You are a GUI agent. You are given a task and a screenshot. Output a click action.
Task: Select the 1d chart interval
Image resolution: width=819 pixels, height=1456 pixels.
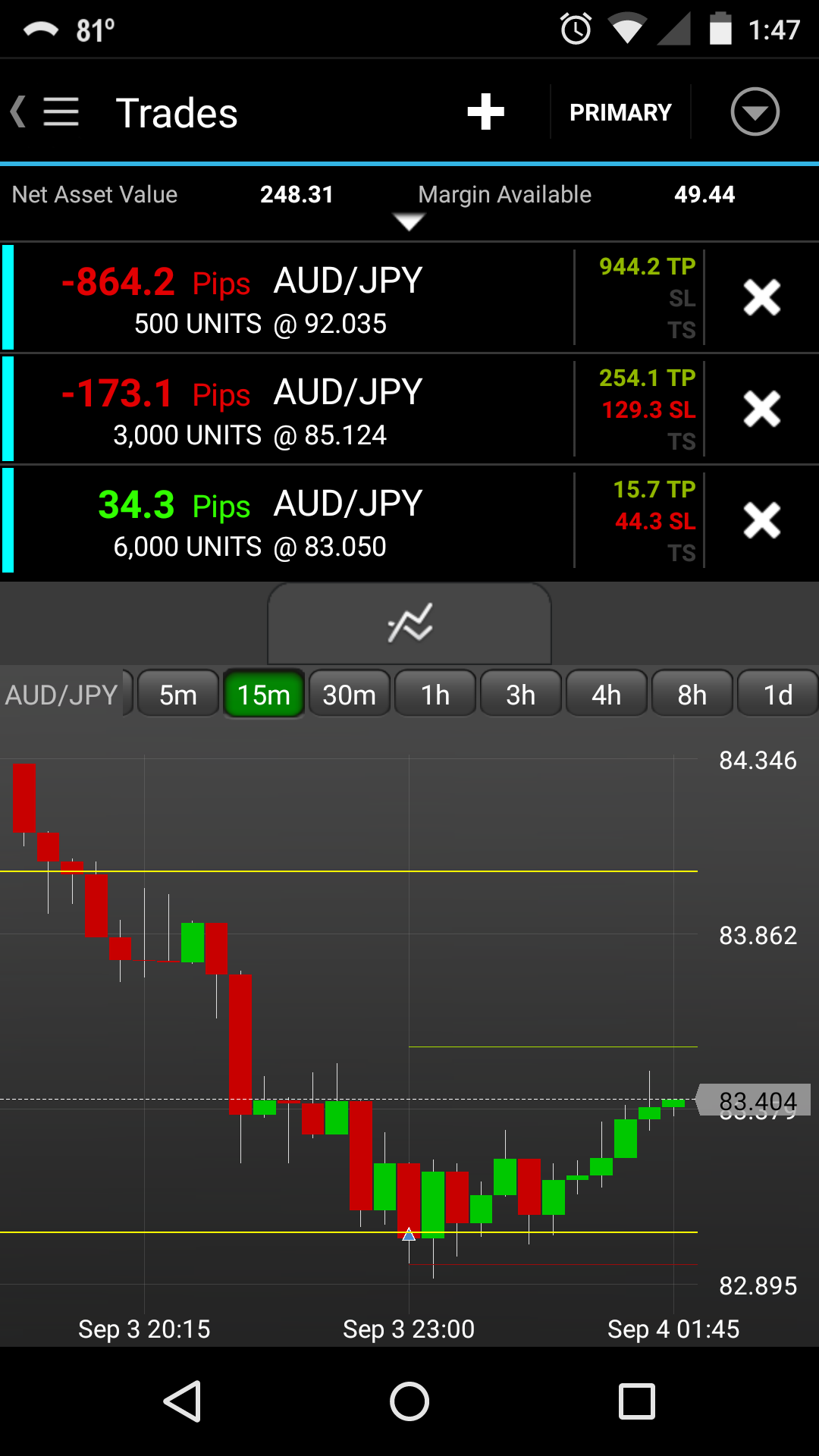click(x=778, y=694)
